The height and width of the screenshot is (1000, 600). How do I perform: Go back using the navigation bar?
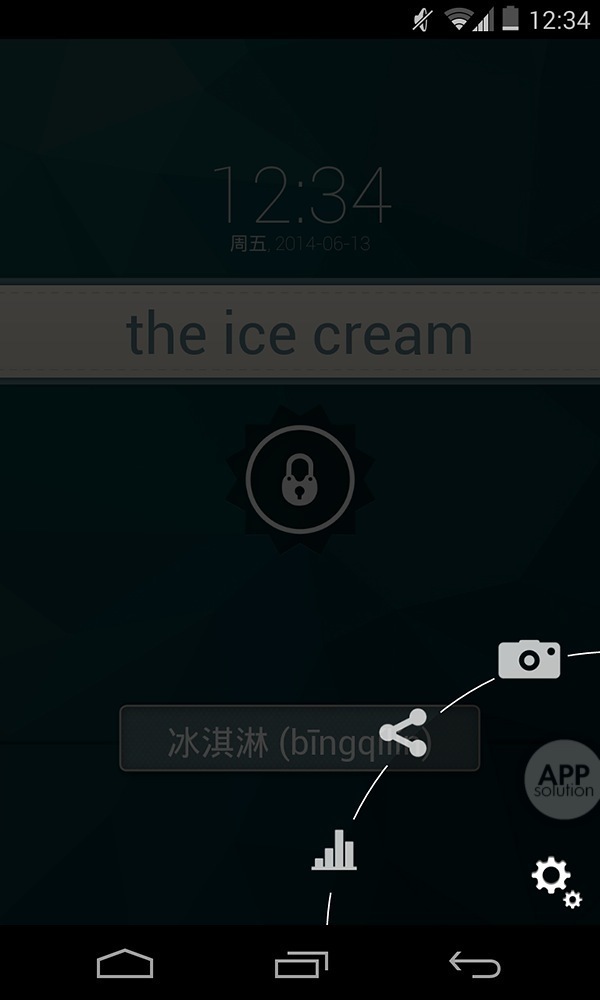tap(474, 964)
